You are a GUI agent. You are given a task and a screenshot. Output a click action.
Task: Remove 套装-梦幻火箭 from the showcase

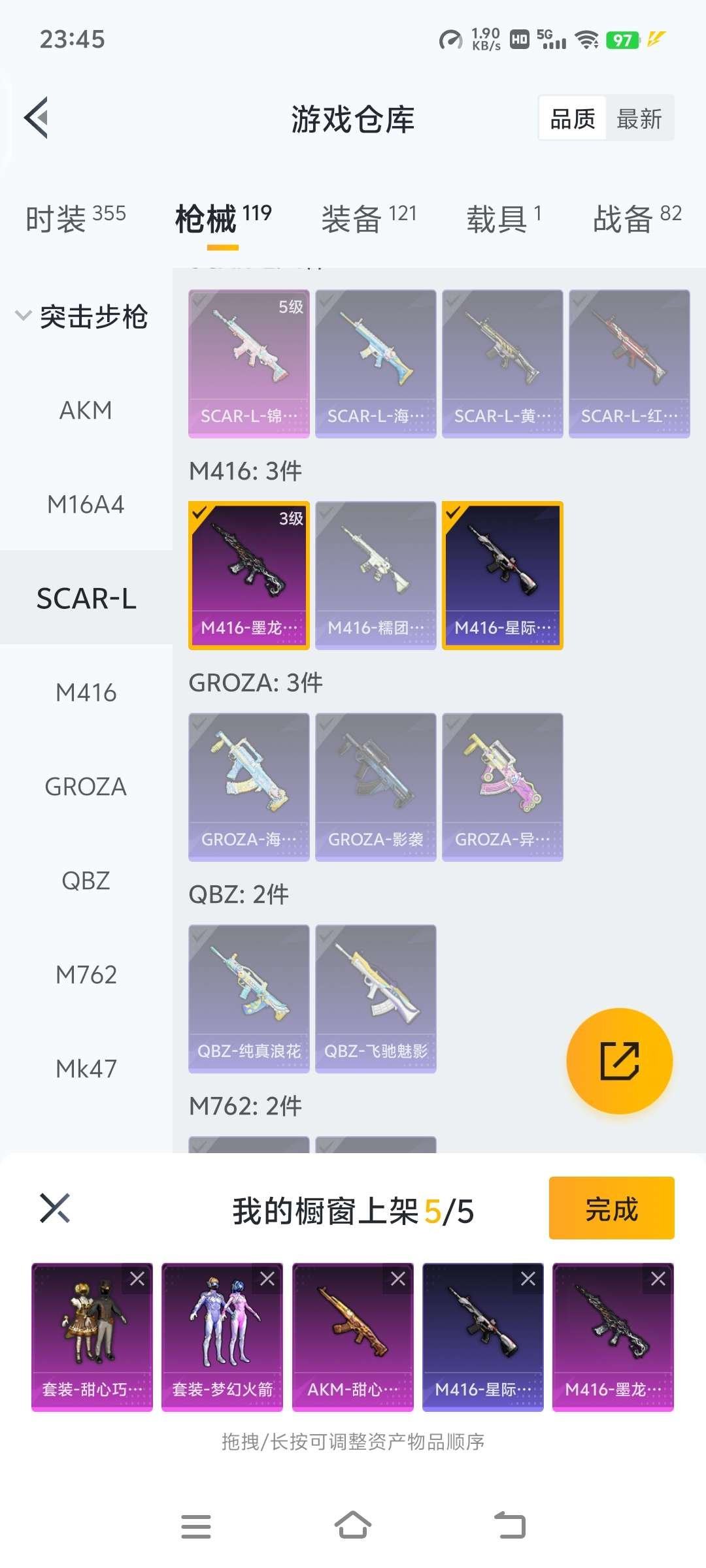pyautogui.click(x=267, y=1279)
